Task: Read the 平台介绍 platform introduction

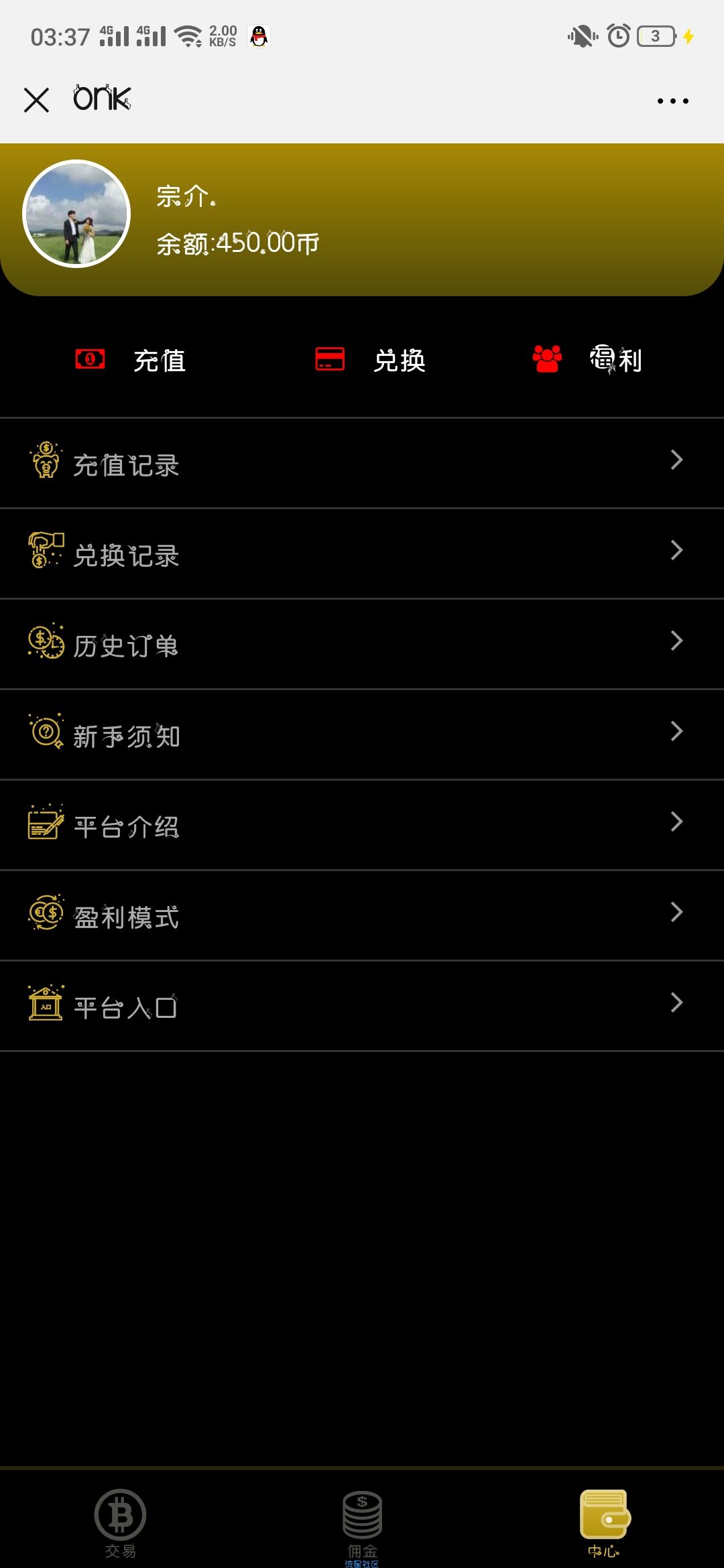Action: pyautogui.click(x=362, y=825)
